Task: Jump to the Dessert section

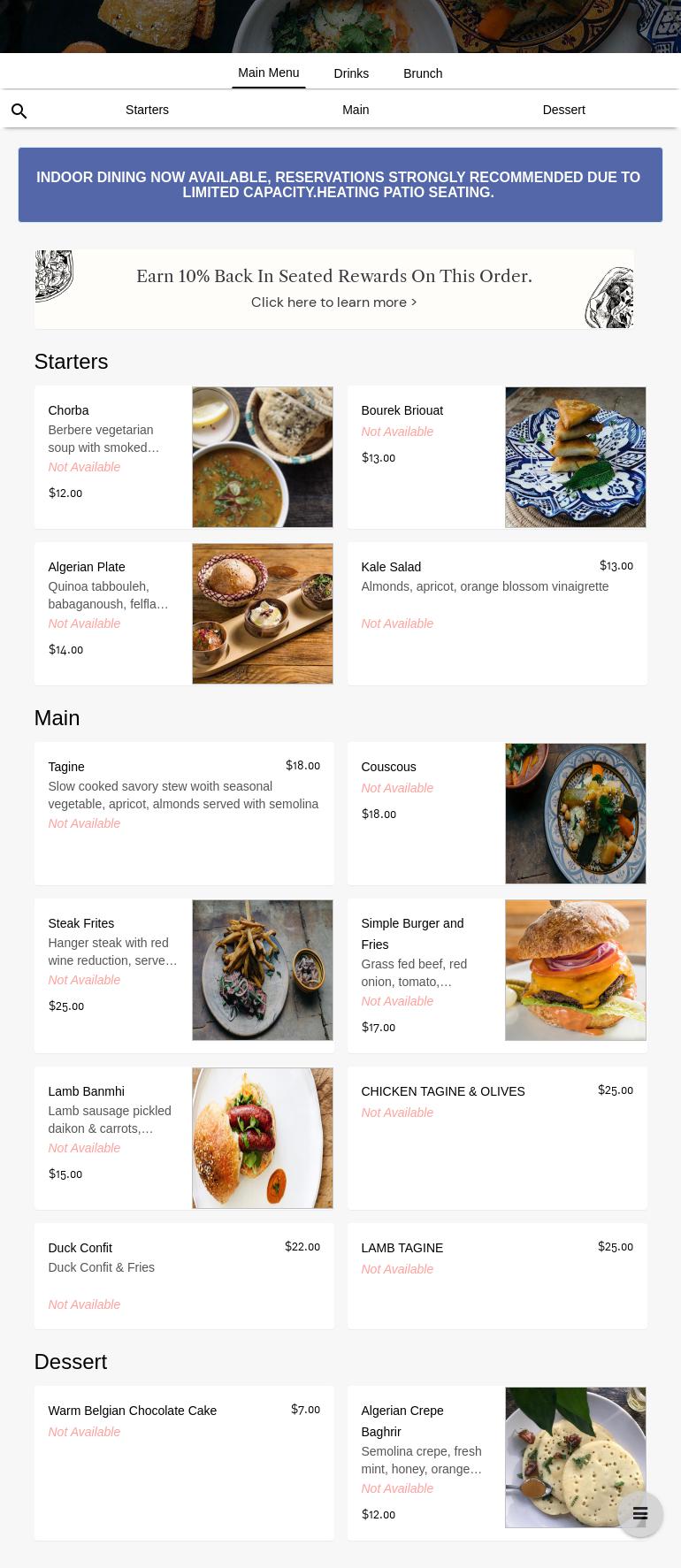Action: pyautogui.click(x=563, y=110)
